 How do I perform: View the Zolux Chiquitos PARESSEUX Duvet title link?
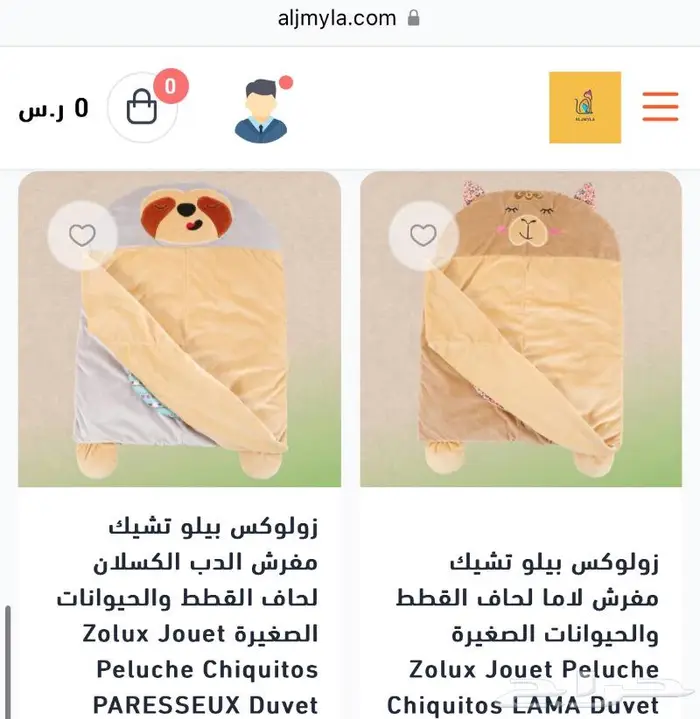click(190, 615)
